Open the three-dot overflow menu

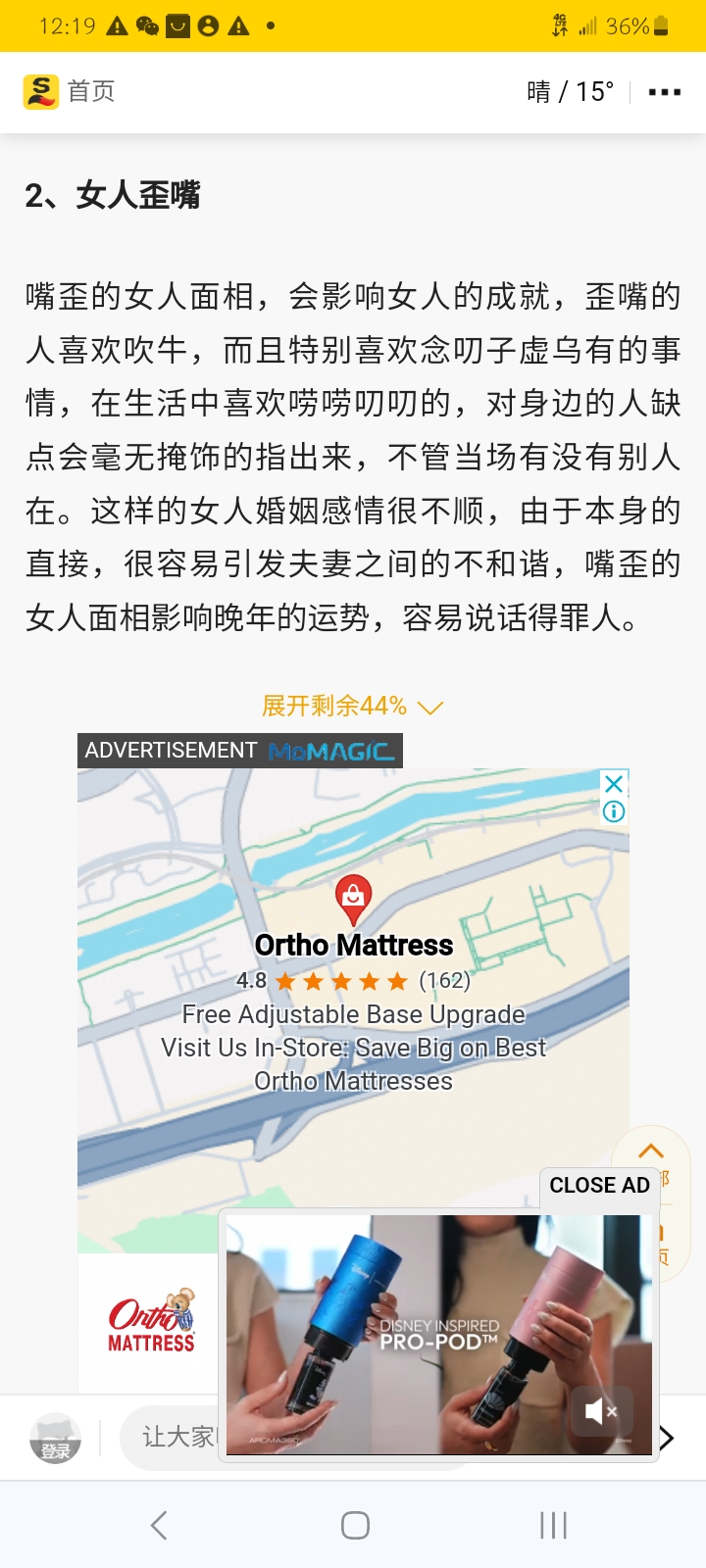coord(664,92)
